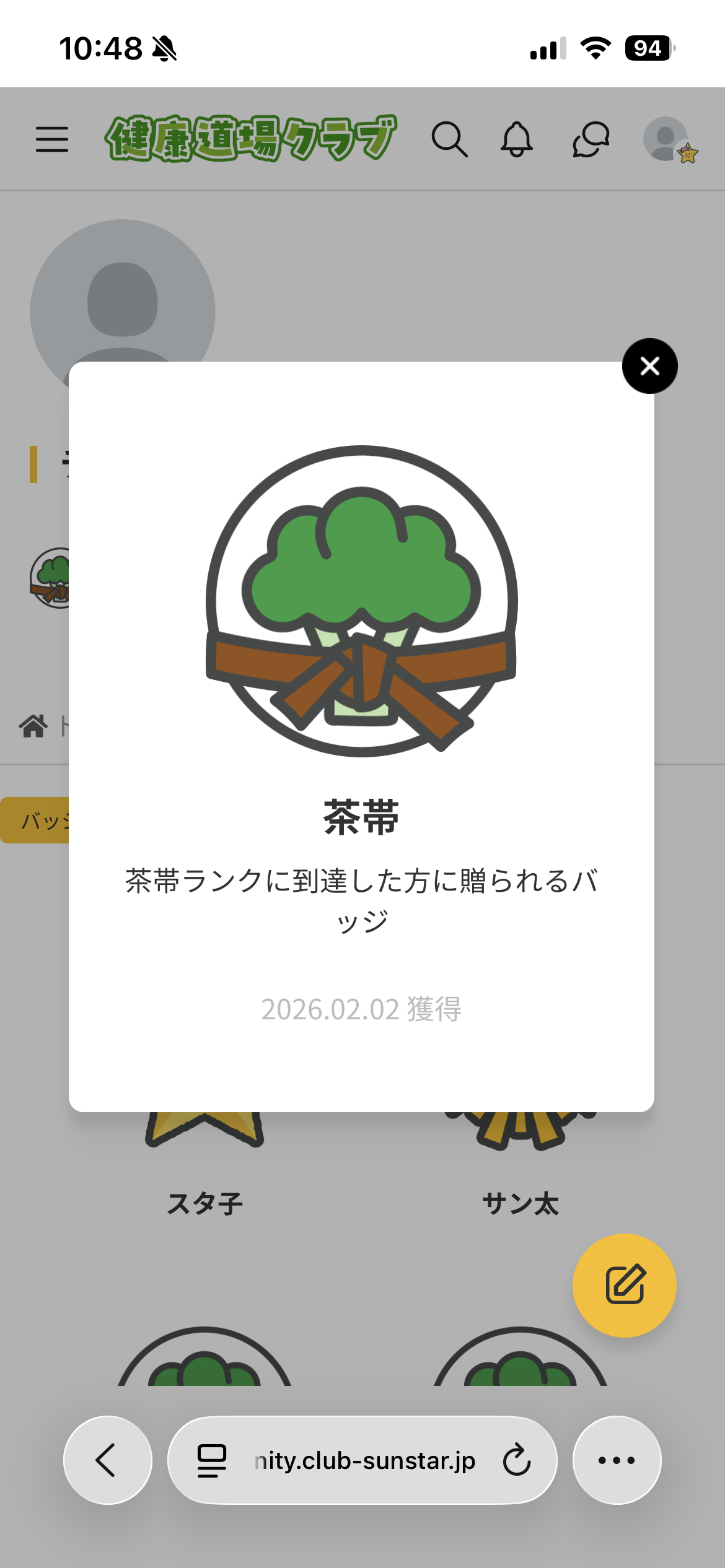Go back in the browser
The height and width of the screenshot is (1568, 725).
coord(107,1460)
